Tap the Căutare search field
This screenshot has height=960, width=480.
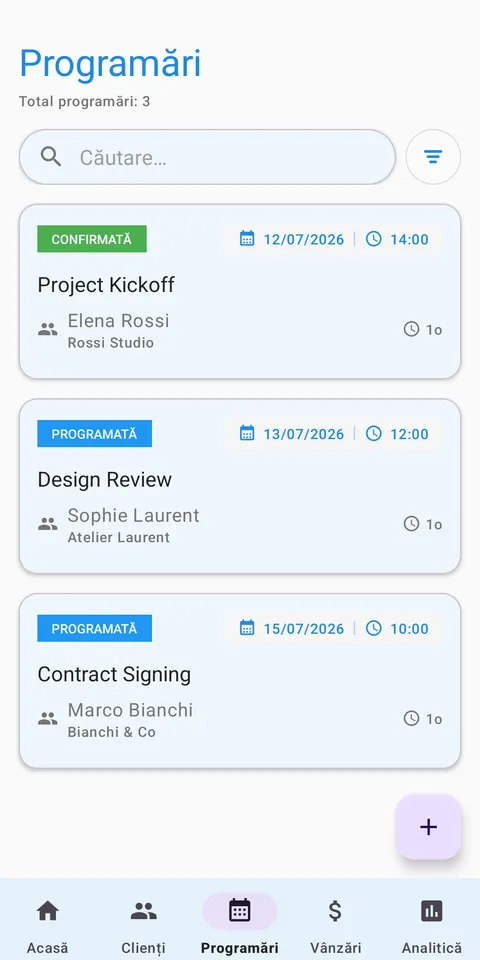207,157
